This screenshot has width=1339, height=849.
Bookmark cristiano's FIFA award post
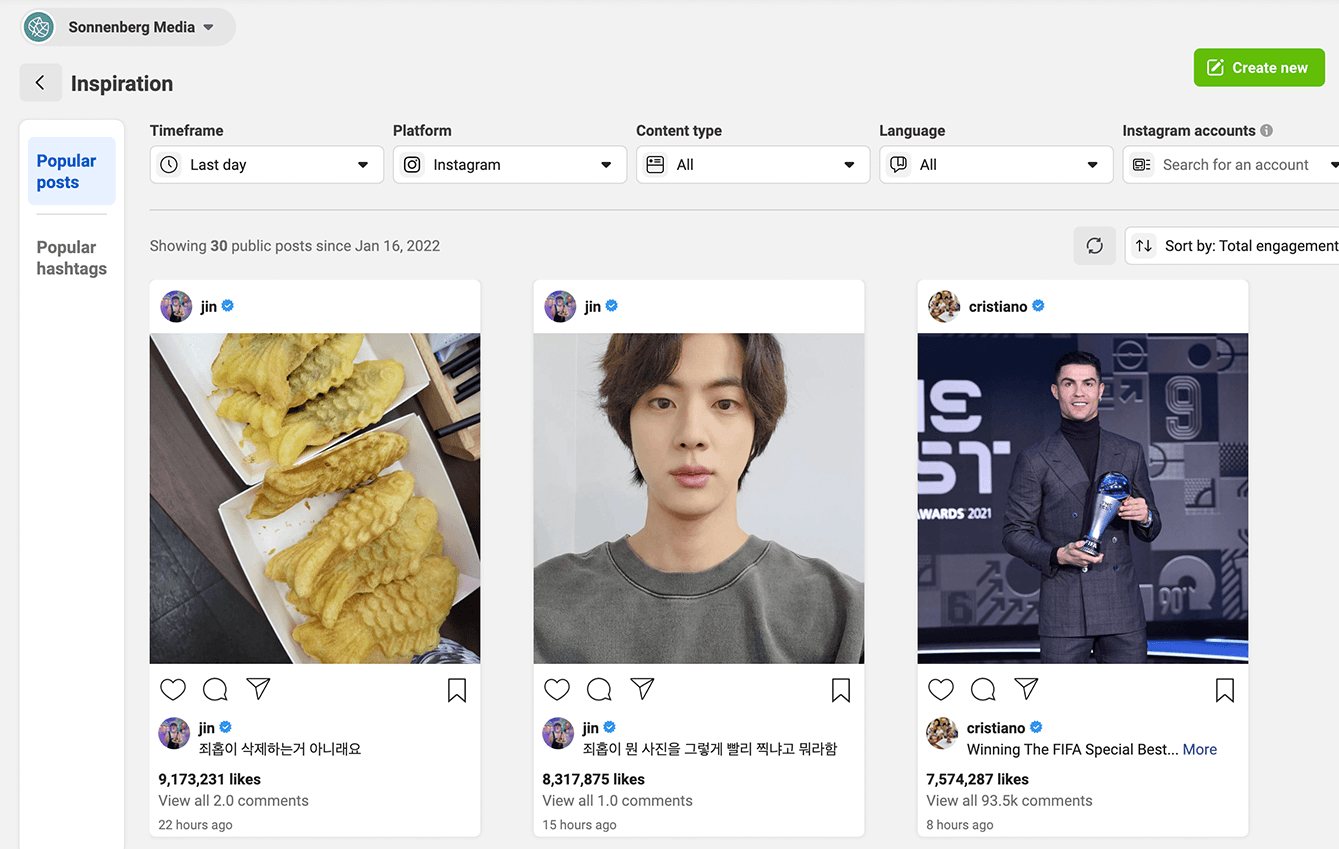[1225, 690]
